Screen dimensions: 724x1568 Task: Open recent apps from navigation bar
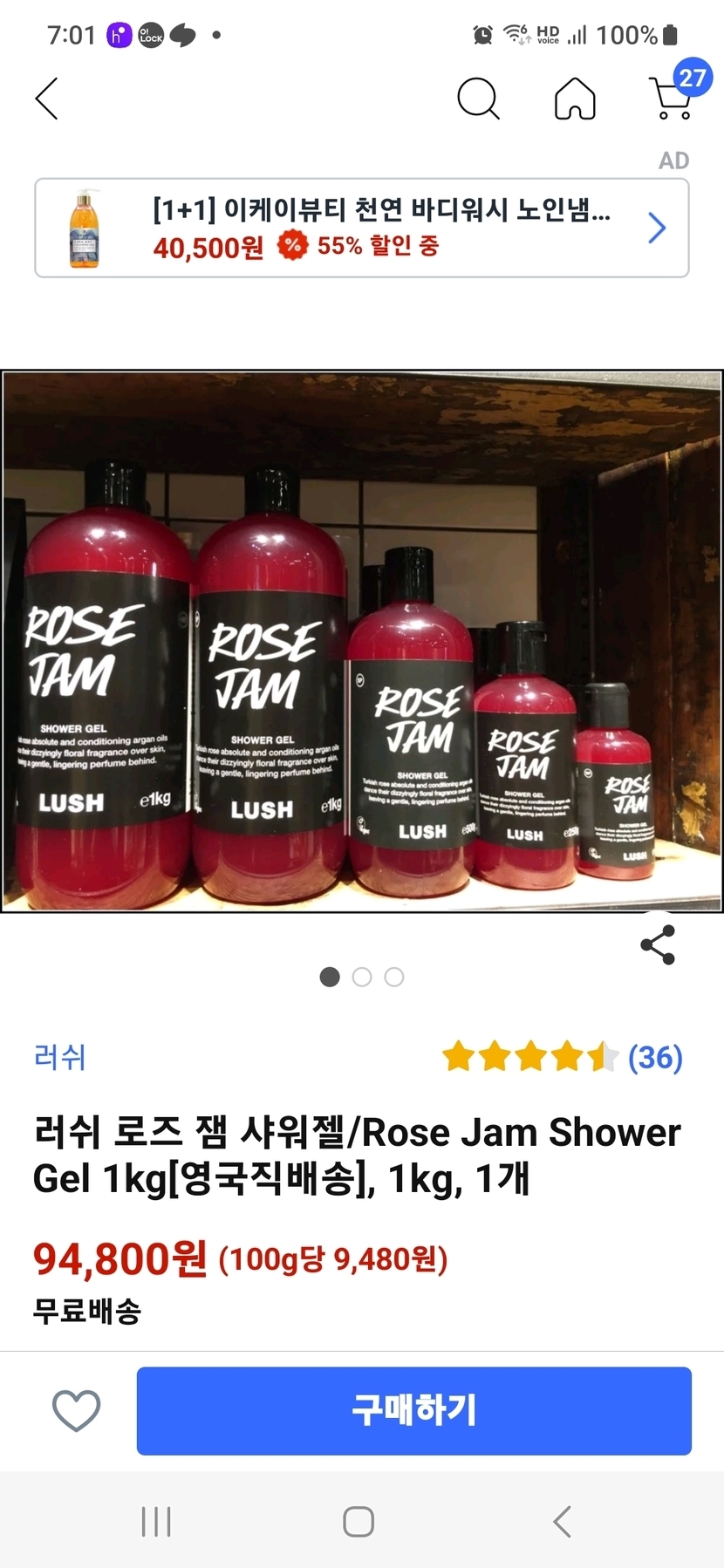[x=156, y=1522]
